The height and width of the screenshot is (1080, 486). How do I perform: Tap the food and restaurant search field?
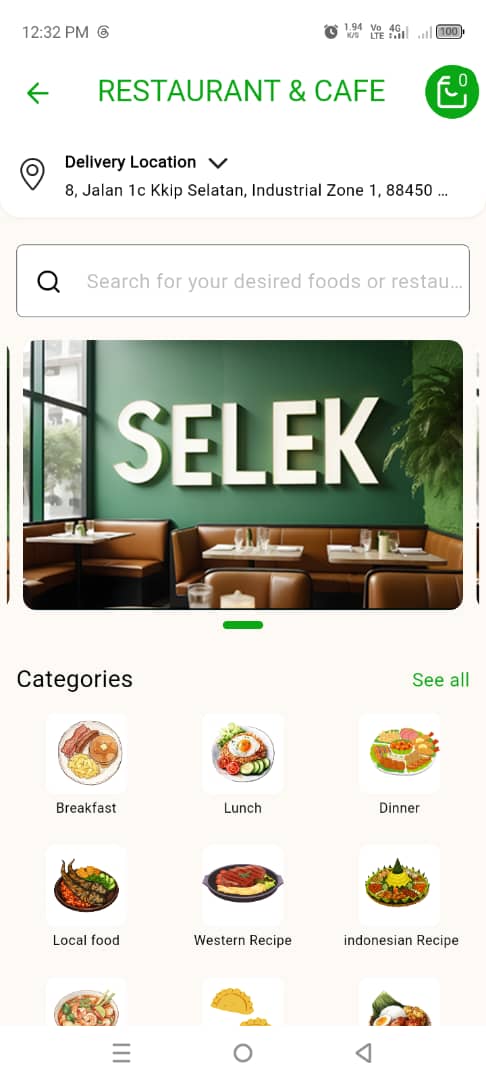point(243,281)
